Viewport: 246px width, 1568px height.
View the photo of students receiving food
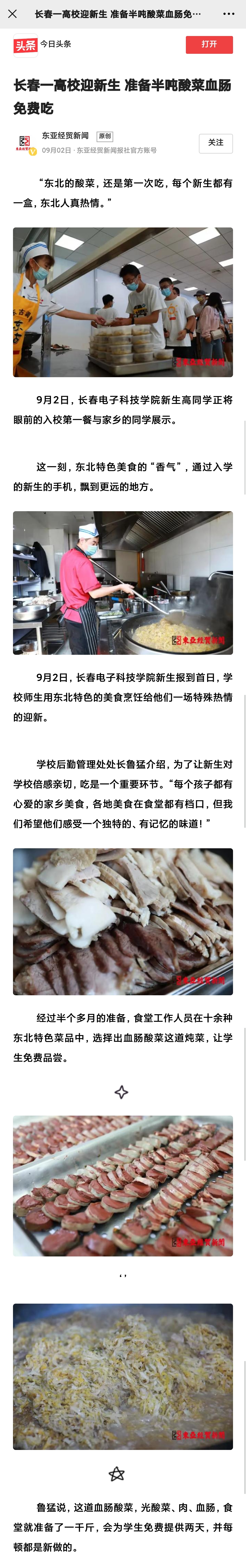(x=123, y=302)
